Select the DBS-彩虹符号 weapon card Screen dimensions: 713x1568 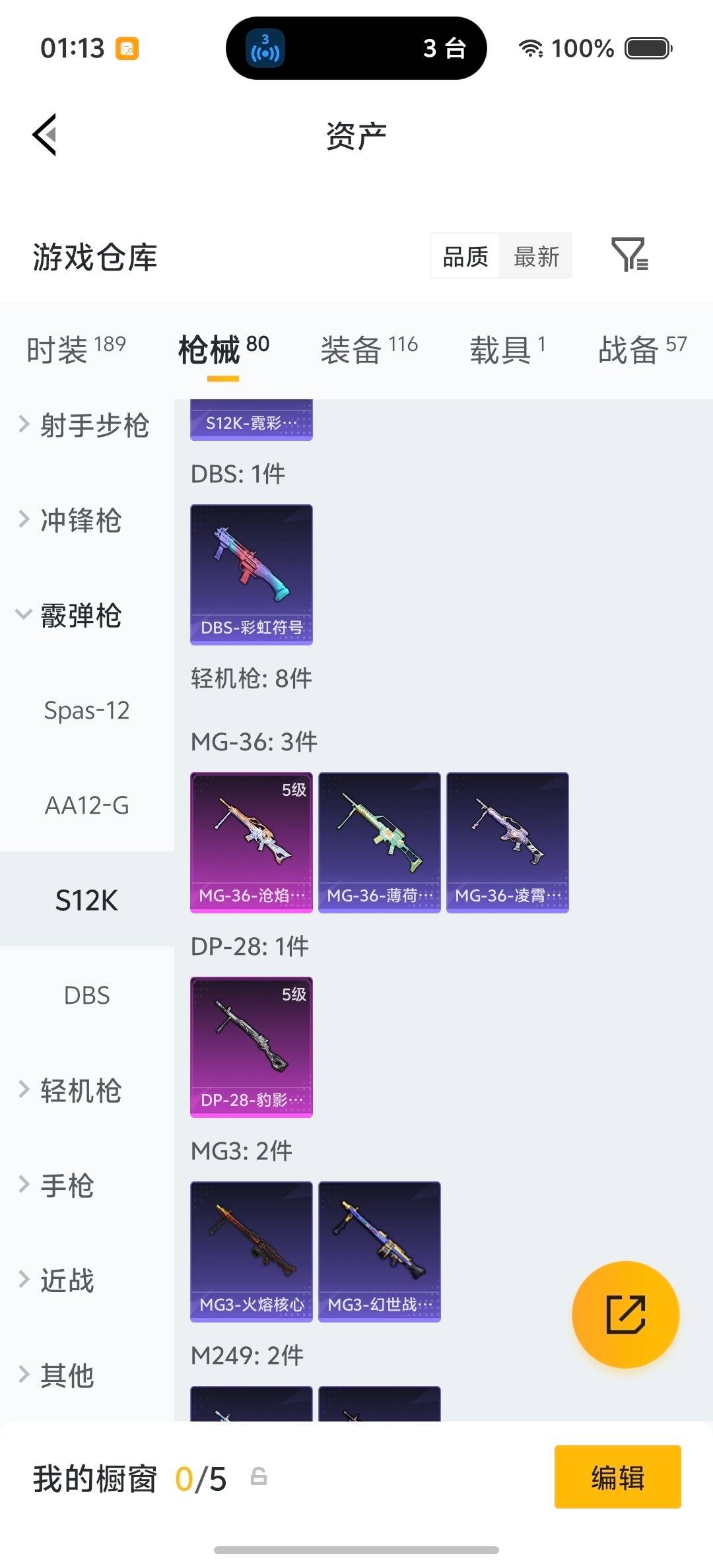(251, 574)
